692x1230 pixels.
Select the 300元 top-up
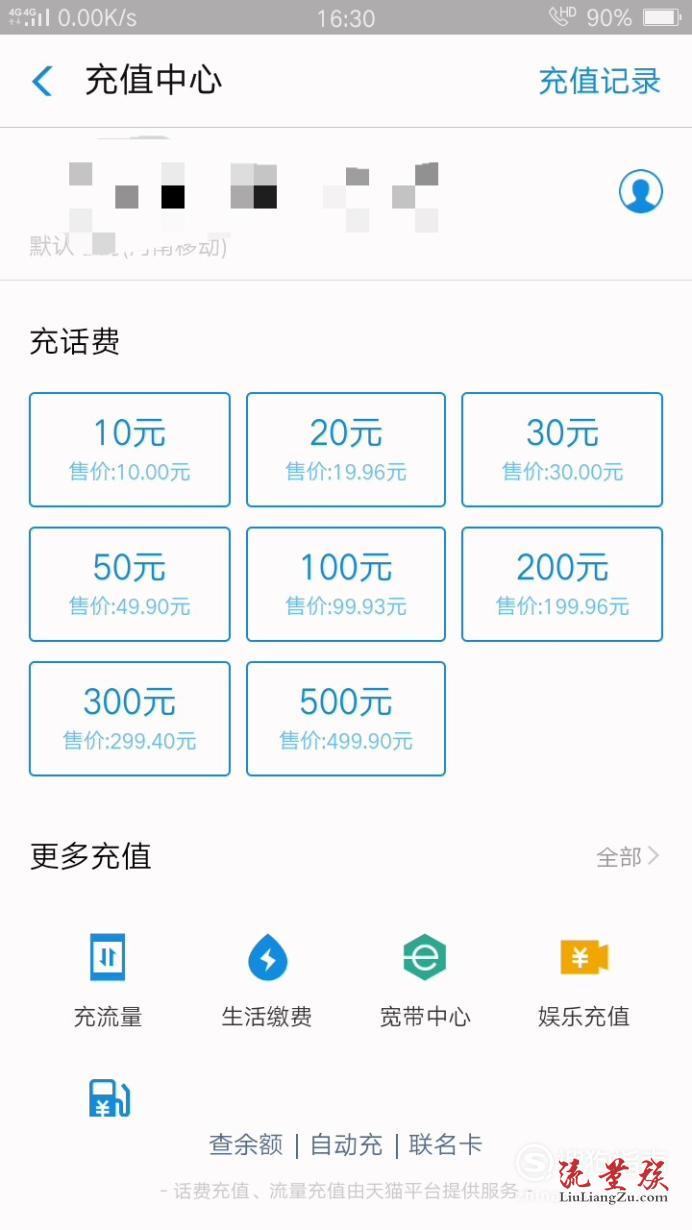[x=130, y=718]
